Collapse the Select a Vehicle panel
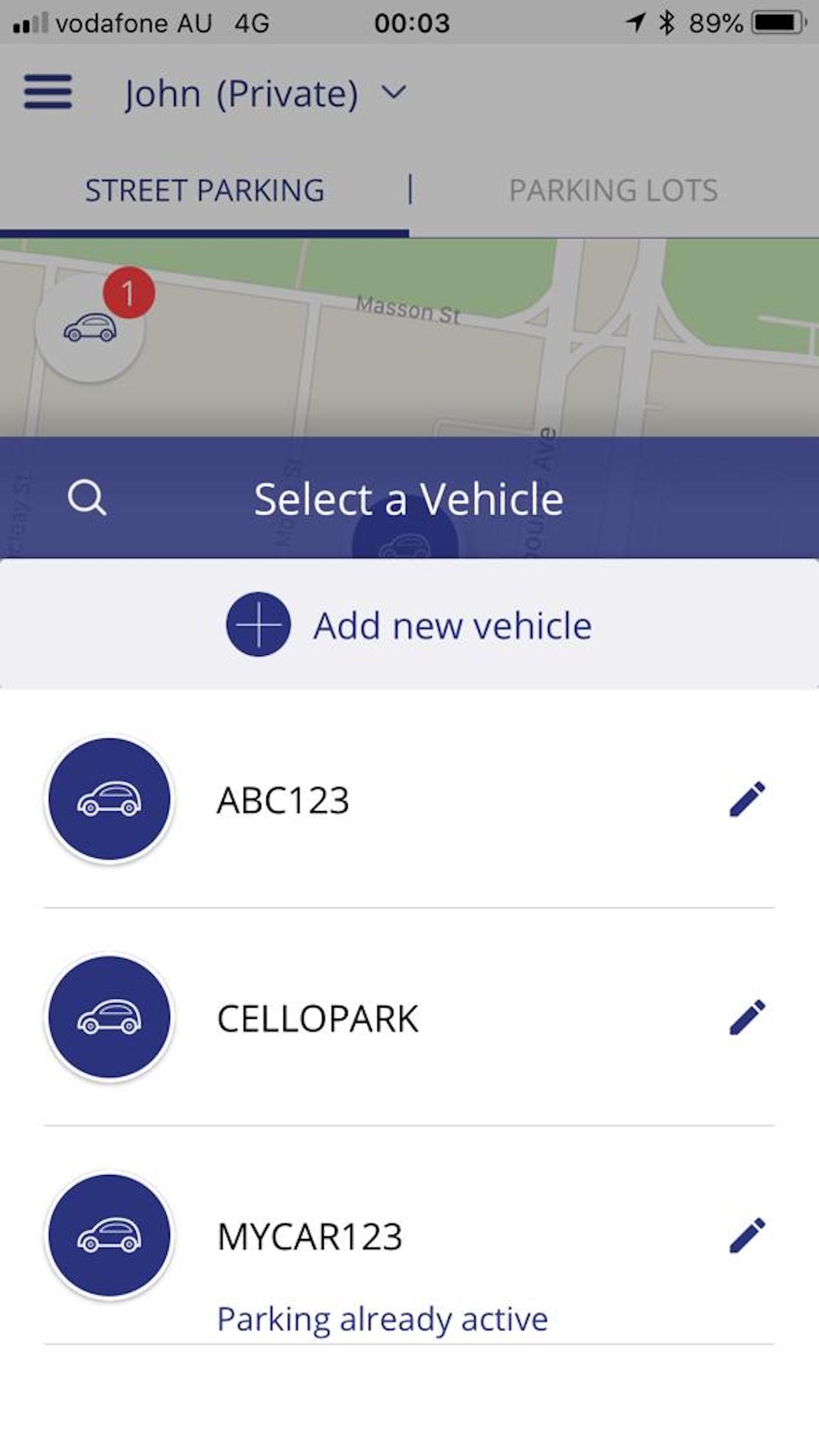The width and height of the screenshot is (819, 1456). [409, 500]
